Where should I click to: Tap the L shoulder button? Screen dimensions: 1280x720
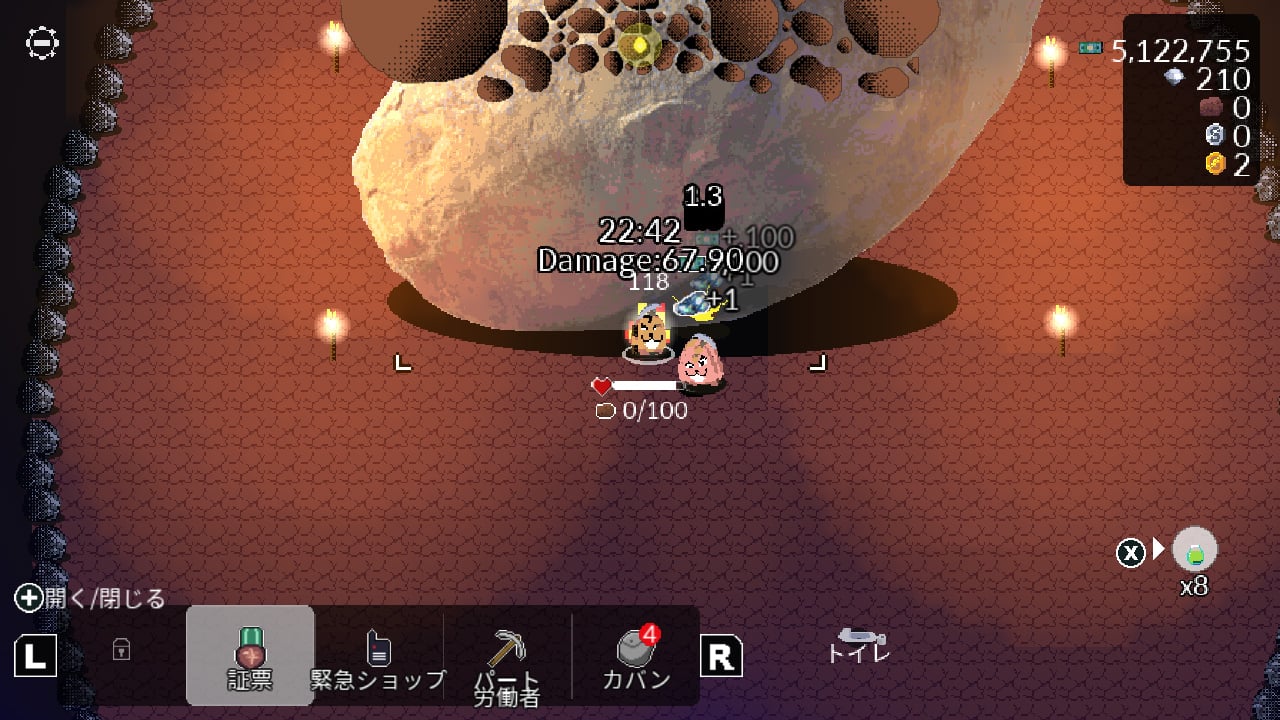pyautogui.click(x=35, y=657)
